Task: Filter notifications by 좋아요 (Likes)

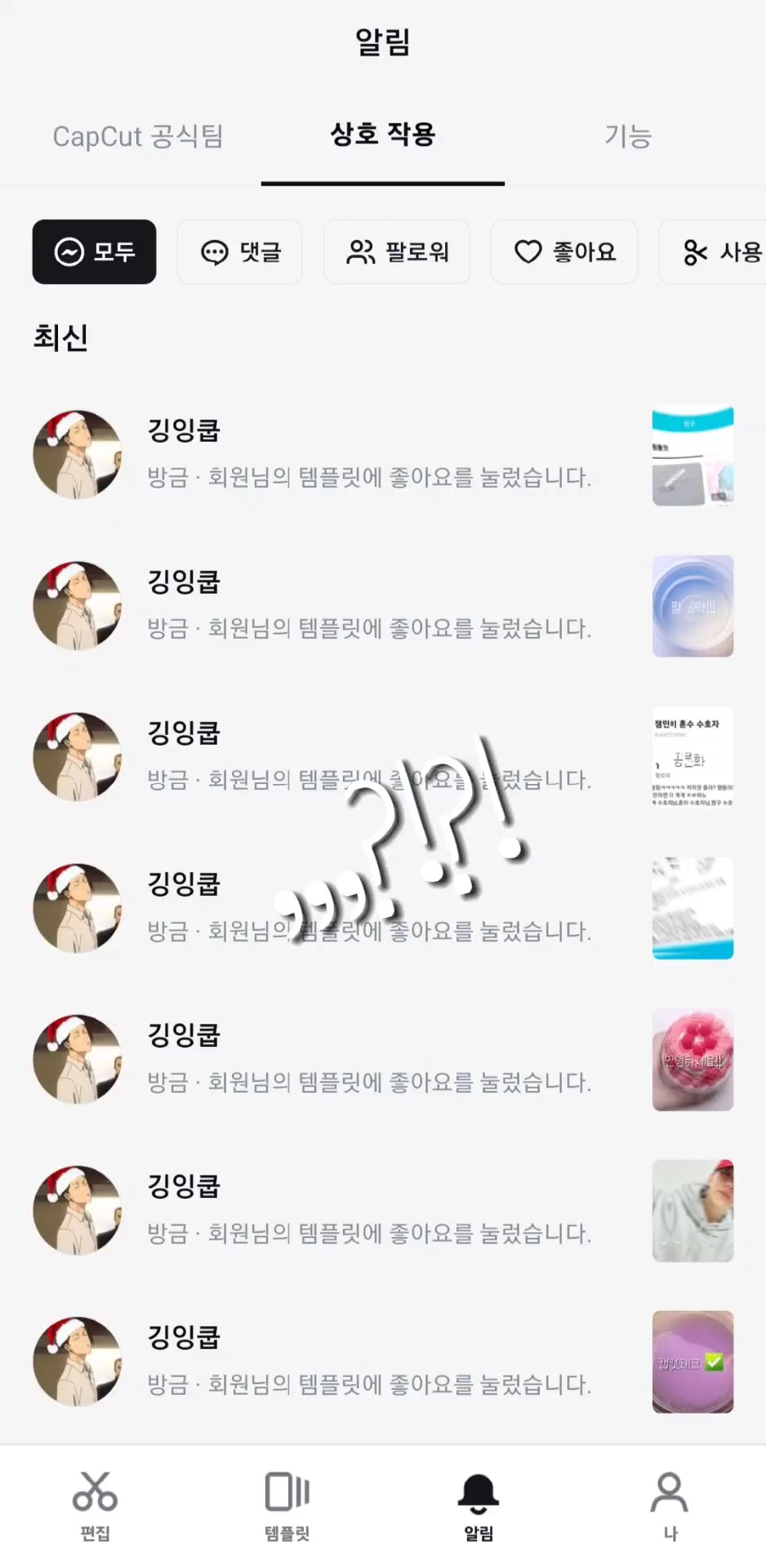Action: 564,252
